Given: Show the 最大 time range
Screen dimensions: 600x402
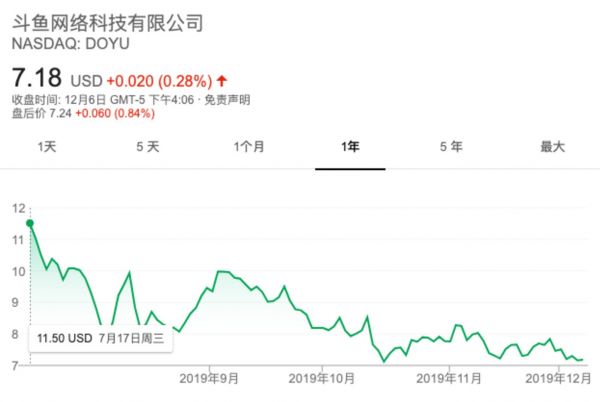Looking at the screenshot, I should coord(553,146).
